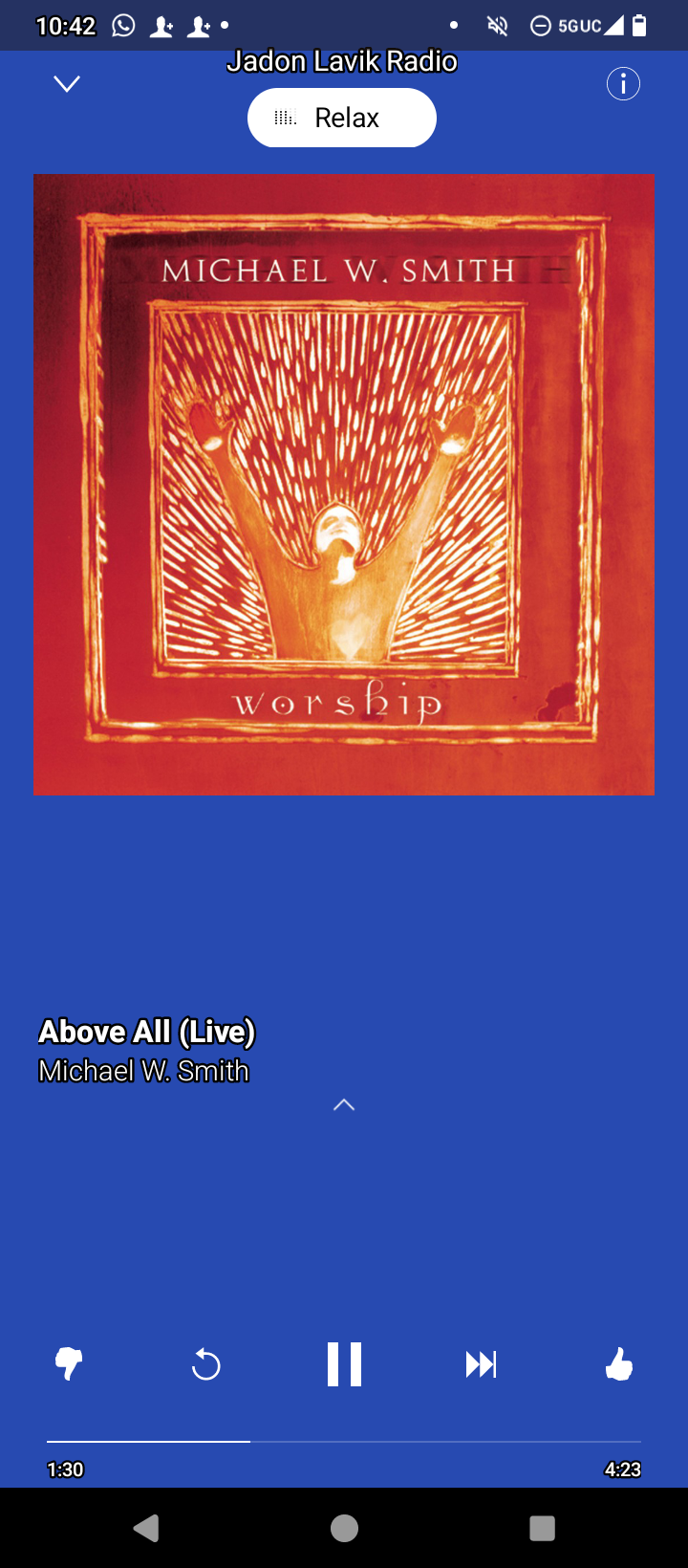The image size is (688, 1568).
Task: Expand track details with the up chevron
Action: click(x=344, y=1104)
